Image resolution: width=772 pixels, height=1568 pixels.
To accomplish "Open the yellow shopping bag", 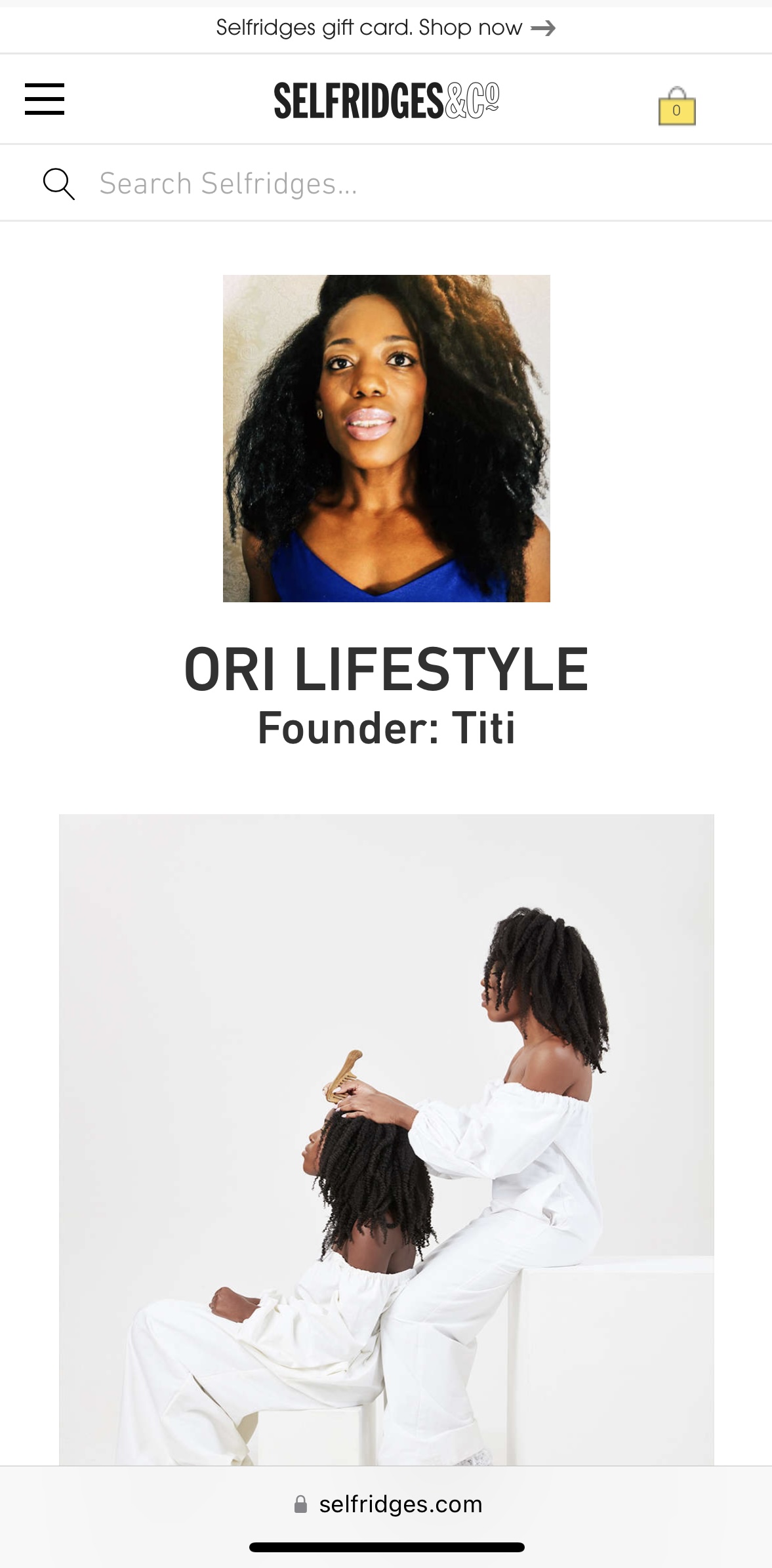I will coord(677,107).
